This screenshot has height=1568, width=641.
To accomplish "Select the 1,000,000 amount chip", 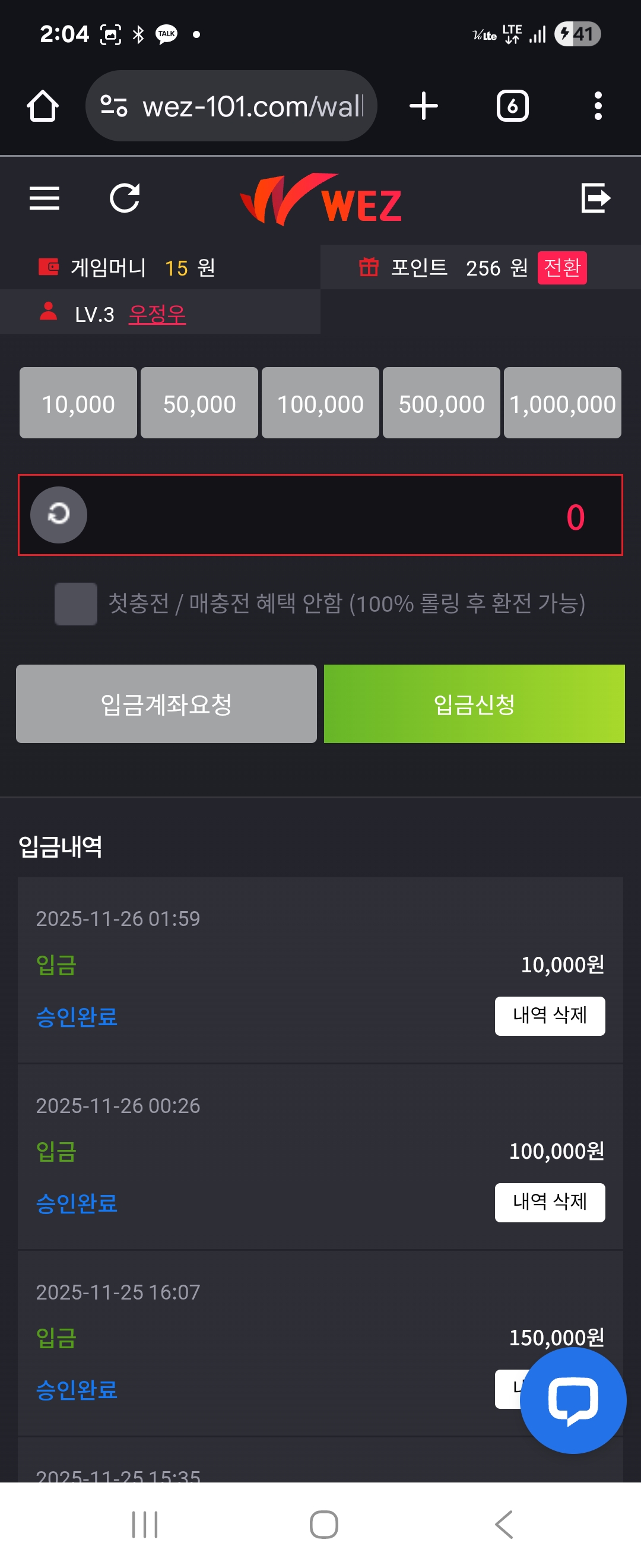I will pyautogui.click(x=561, y=403).
